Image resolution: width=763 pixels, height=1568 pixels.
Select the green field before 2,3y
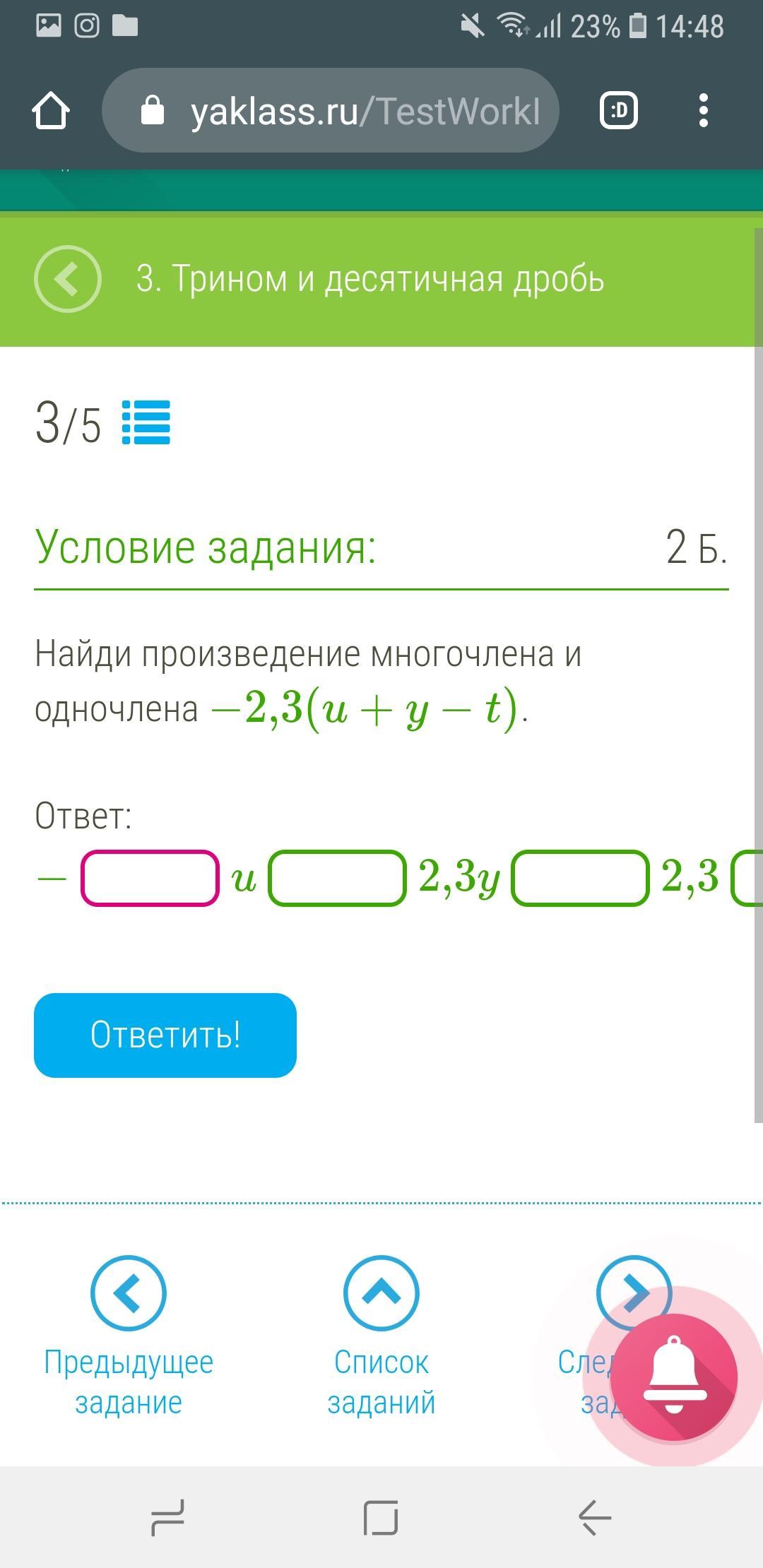pos(337,878)
